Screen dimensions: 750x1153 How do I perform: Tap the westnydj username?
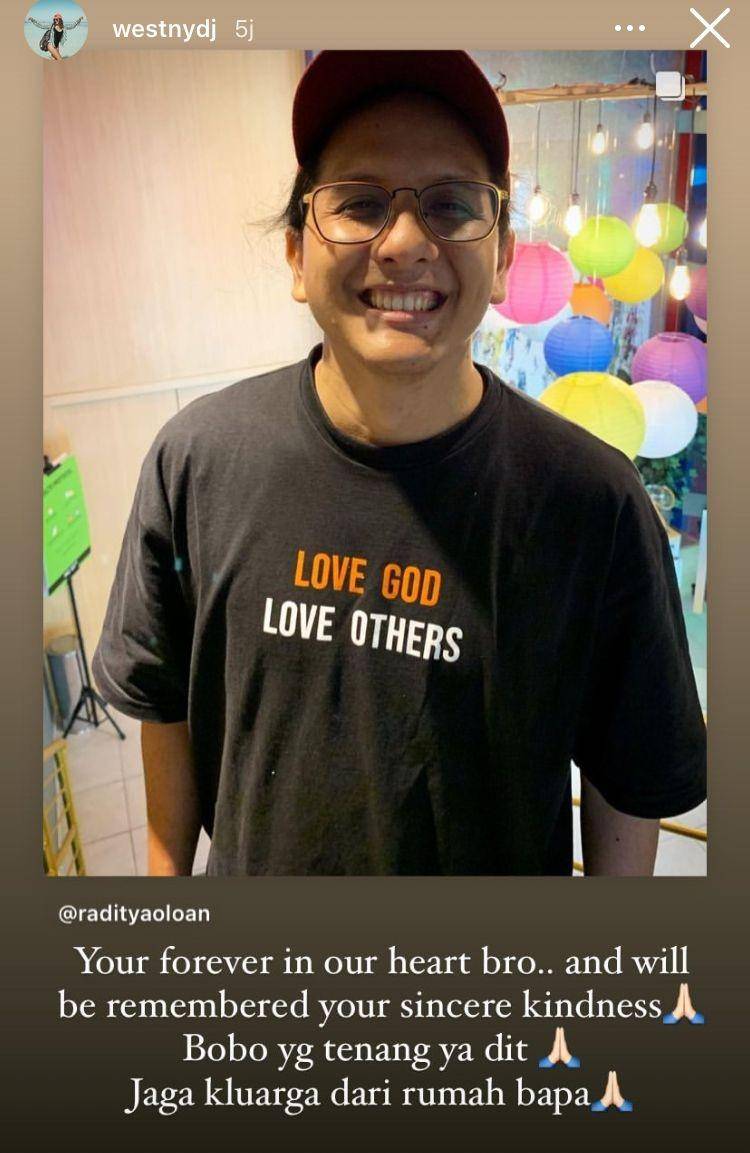tap(164, 30)
